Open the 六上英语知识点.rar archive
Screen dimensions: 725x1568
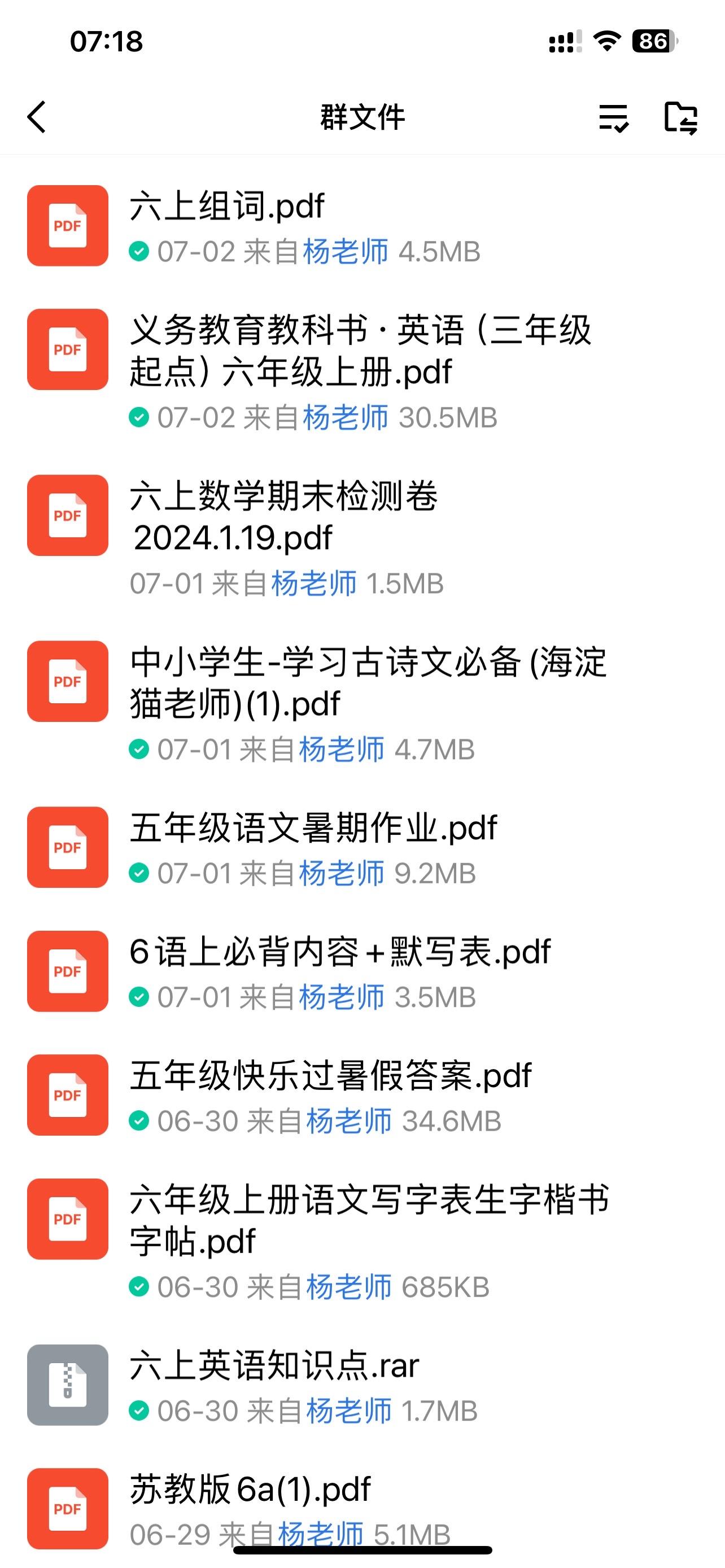362,1385
